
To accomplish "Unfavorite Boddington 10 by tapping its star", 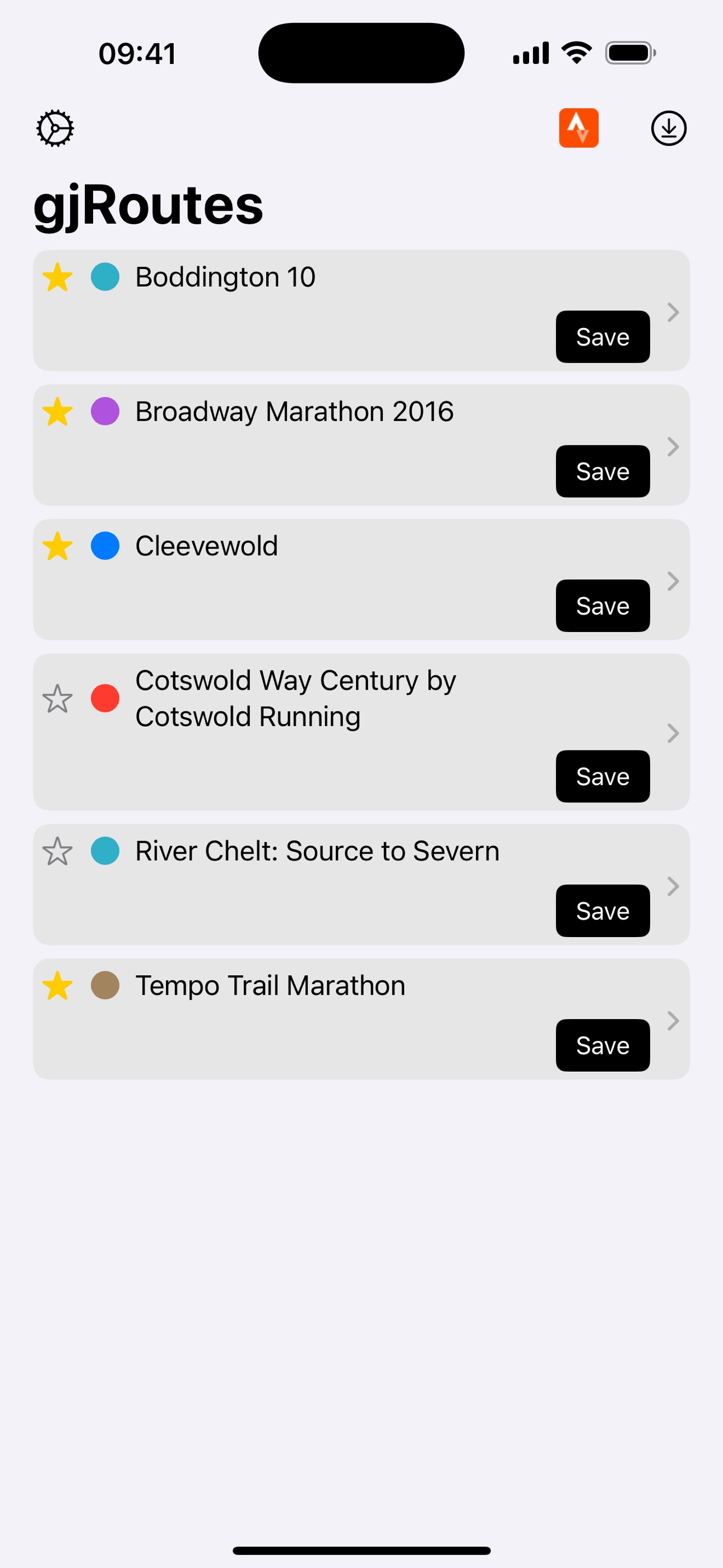I will 58,278.
